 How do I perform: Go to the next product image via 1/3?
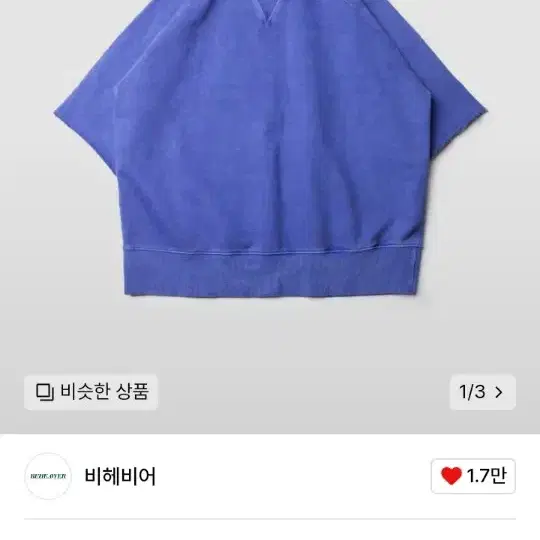click(x=482, y=392)
